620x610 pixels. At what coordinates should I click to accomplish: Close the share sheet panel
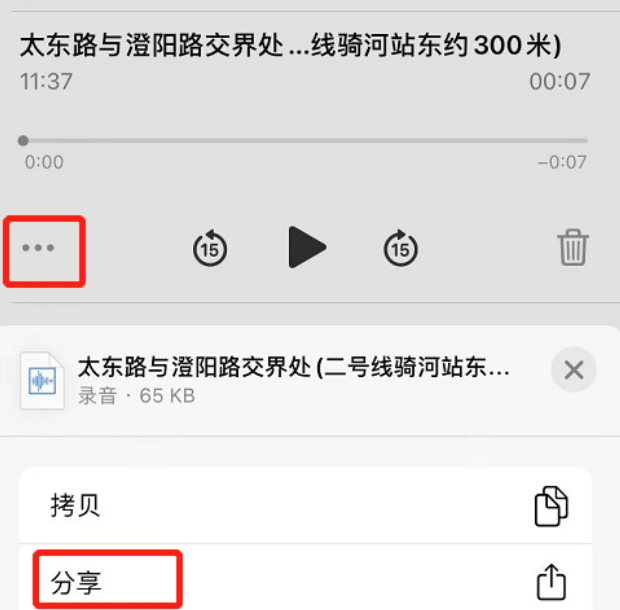pyautogui.click(x=573, y=371)
